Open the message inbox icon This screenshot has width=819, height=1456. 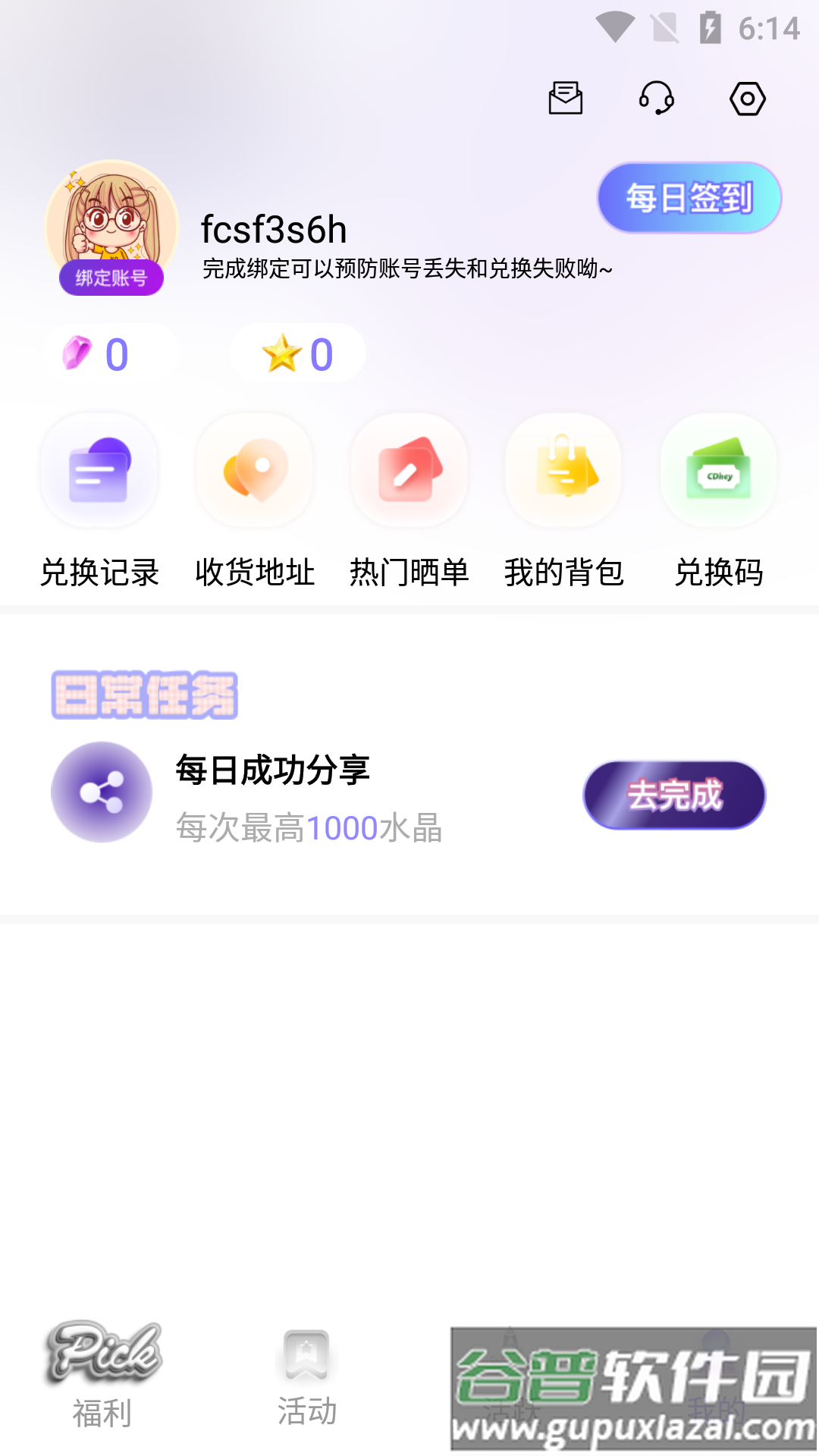[x=564, y=98]
